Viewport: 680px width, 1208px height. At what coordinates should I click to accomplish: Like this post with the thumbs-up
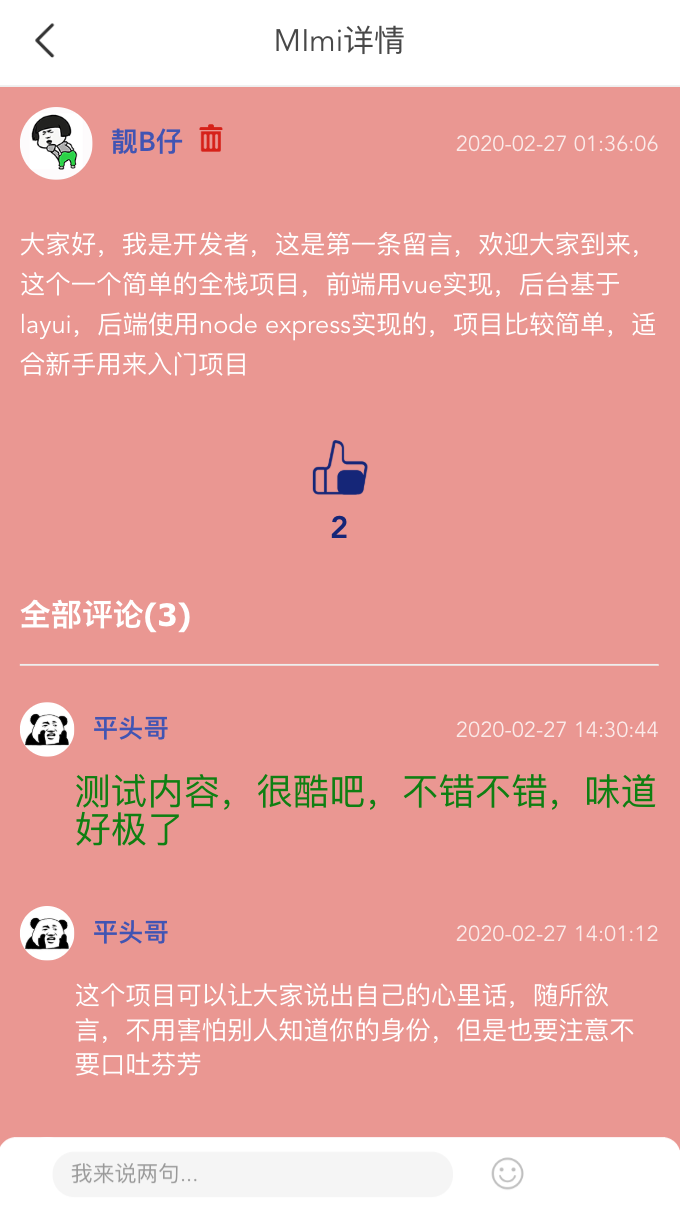click(x=340, y=468)
